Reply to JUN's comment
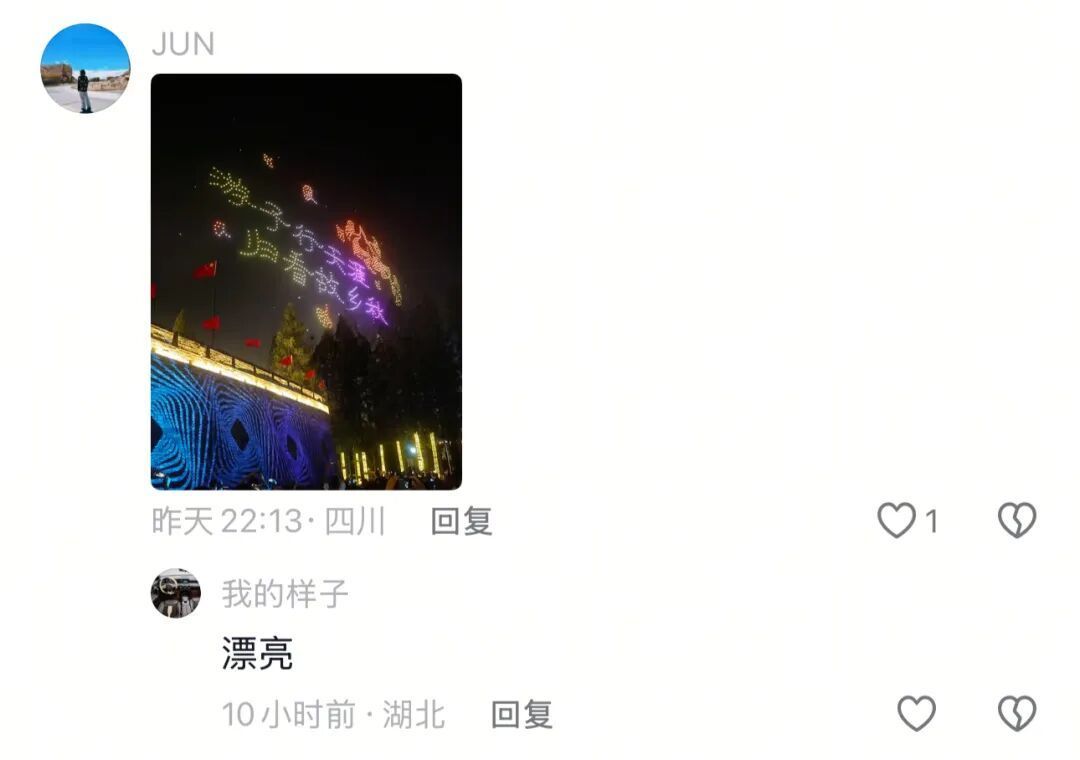 pyautogui.click(x=461, y=521)
